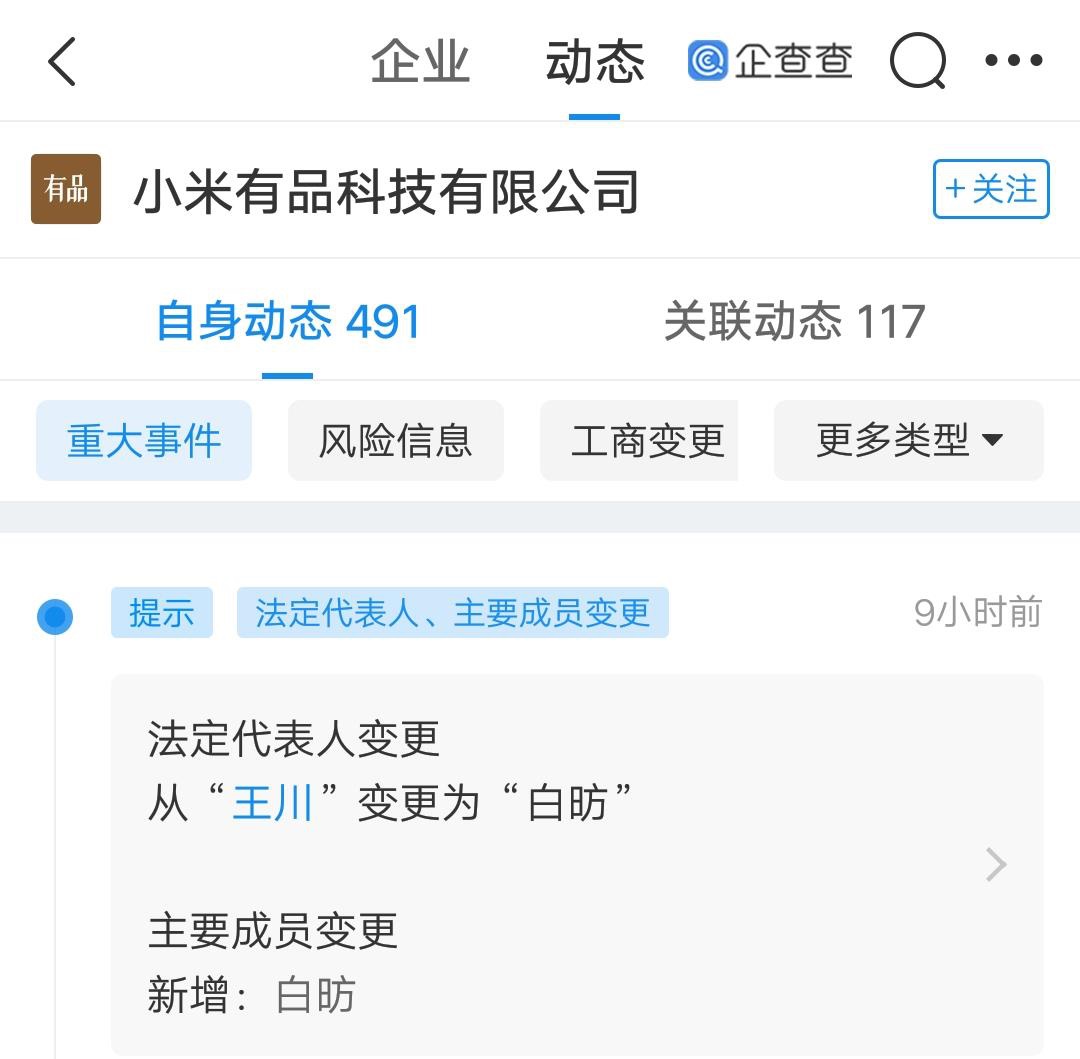
Task: Open the 王川 person link
Action: click(x=273, y=803)
